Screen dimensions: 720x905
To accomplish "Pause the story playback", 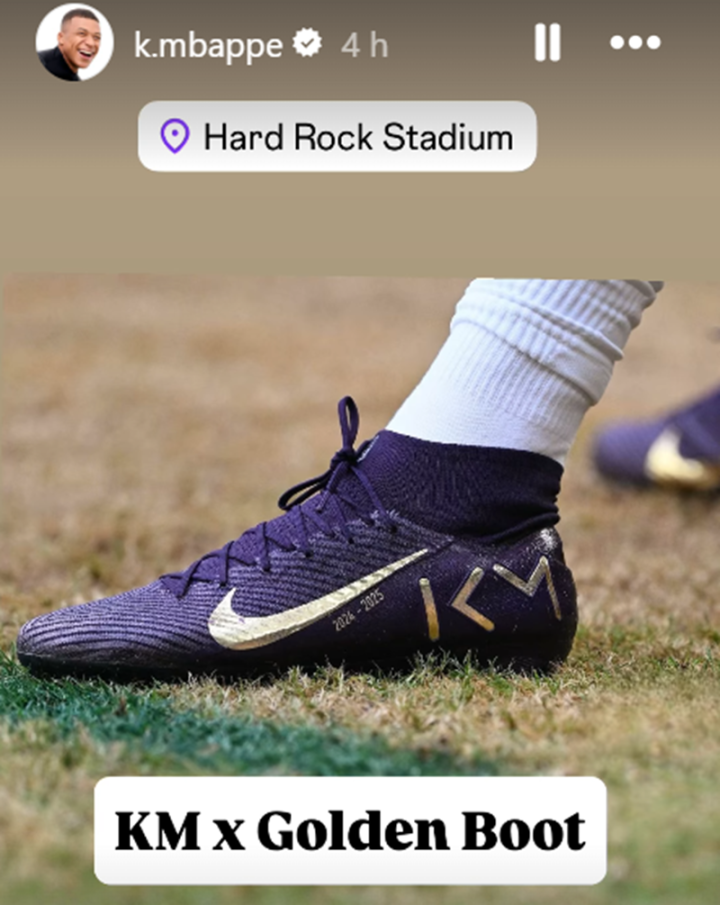I will click(547, 43).
